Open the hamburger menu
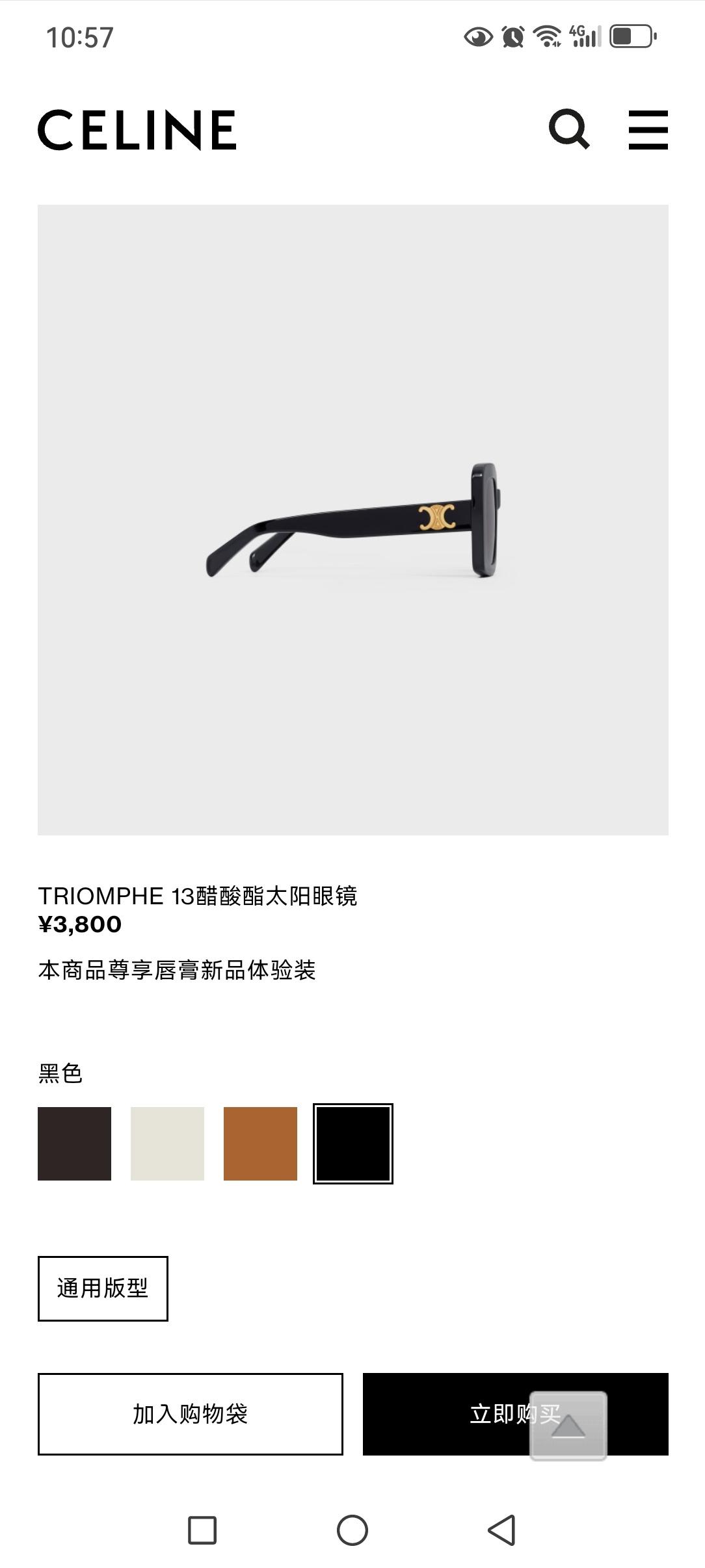This screenshot has height=1568, width=705. (x=648, y=129)
